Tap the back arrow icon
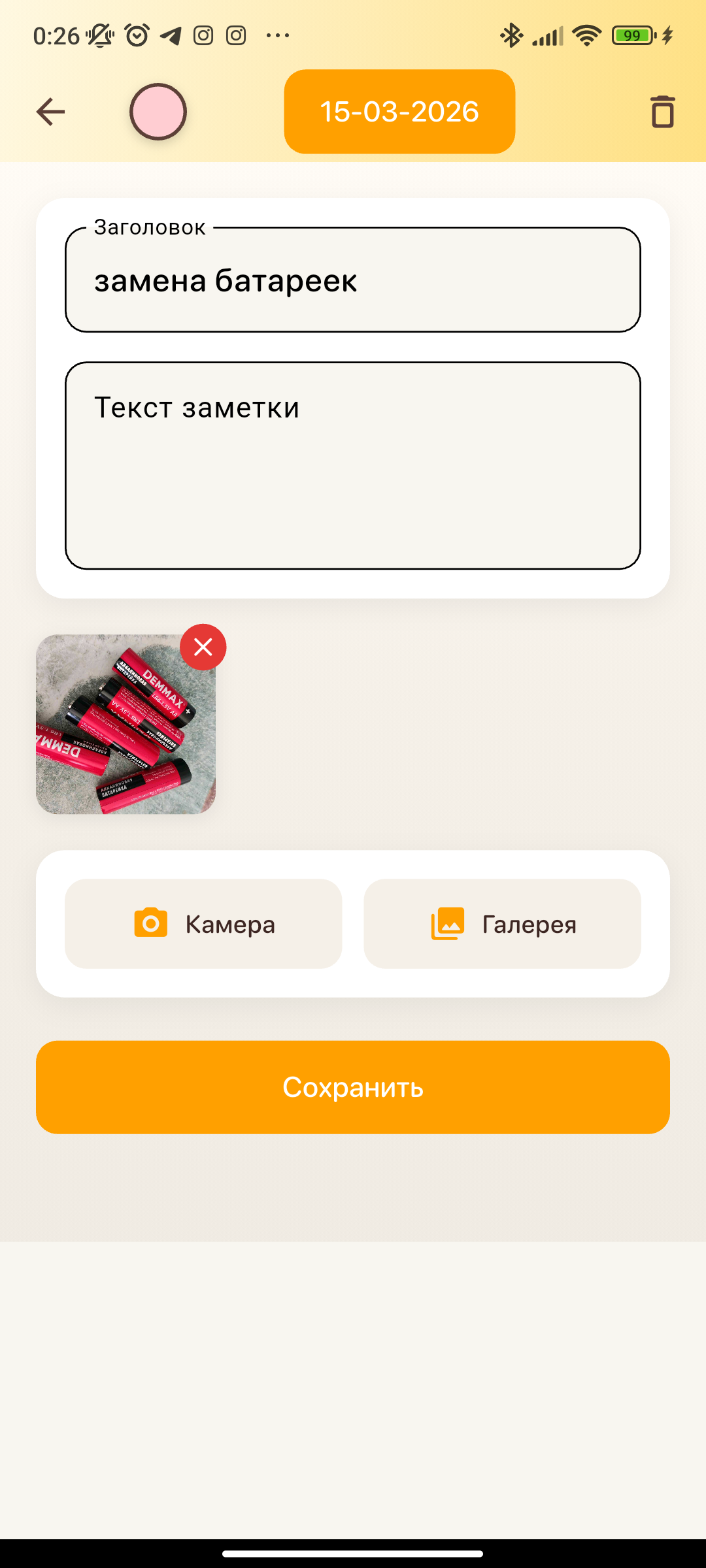 coord(50,111)
